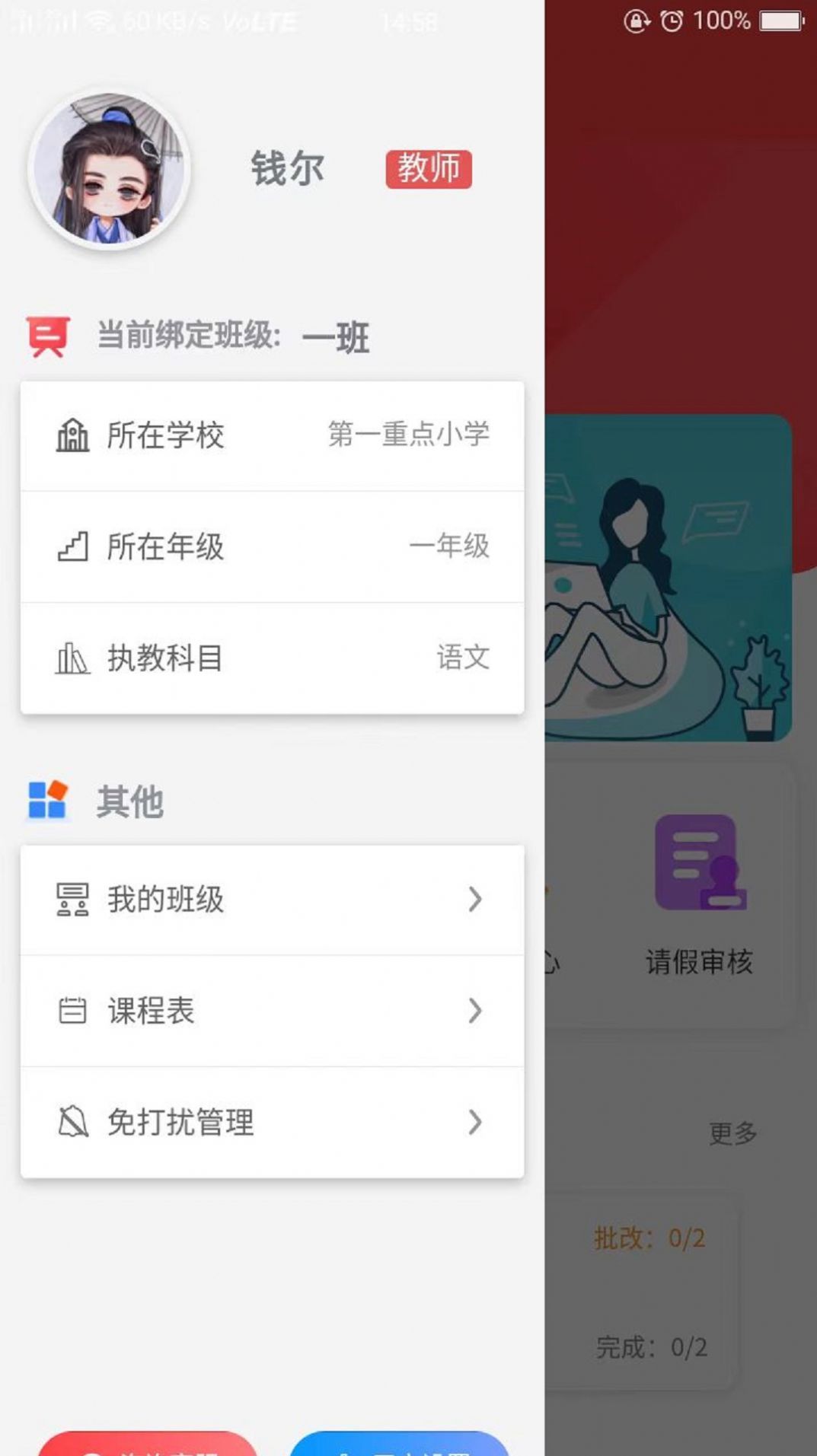Click the books icon beside 执教科目
Screen dimensions: 817x1456
coord(72,656)
